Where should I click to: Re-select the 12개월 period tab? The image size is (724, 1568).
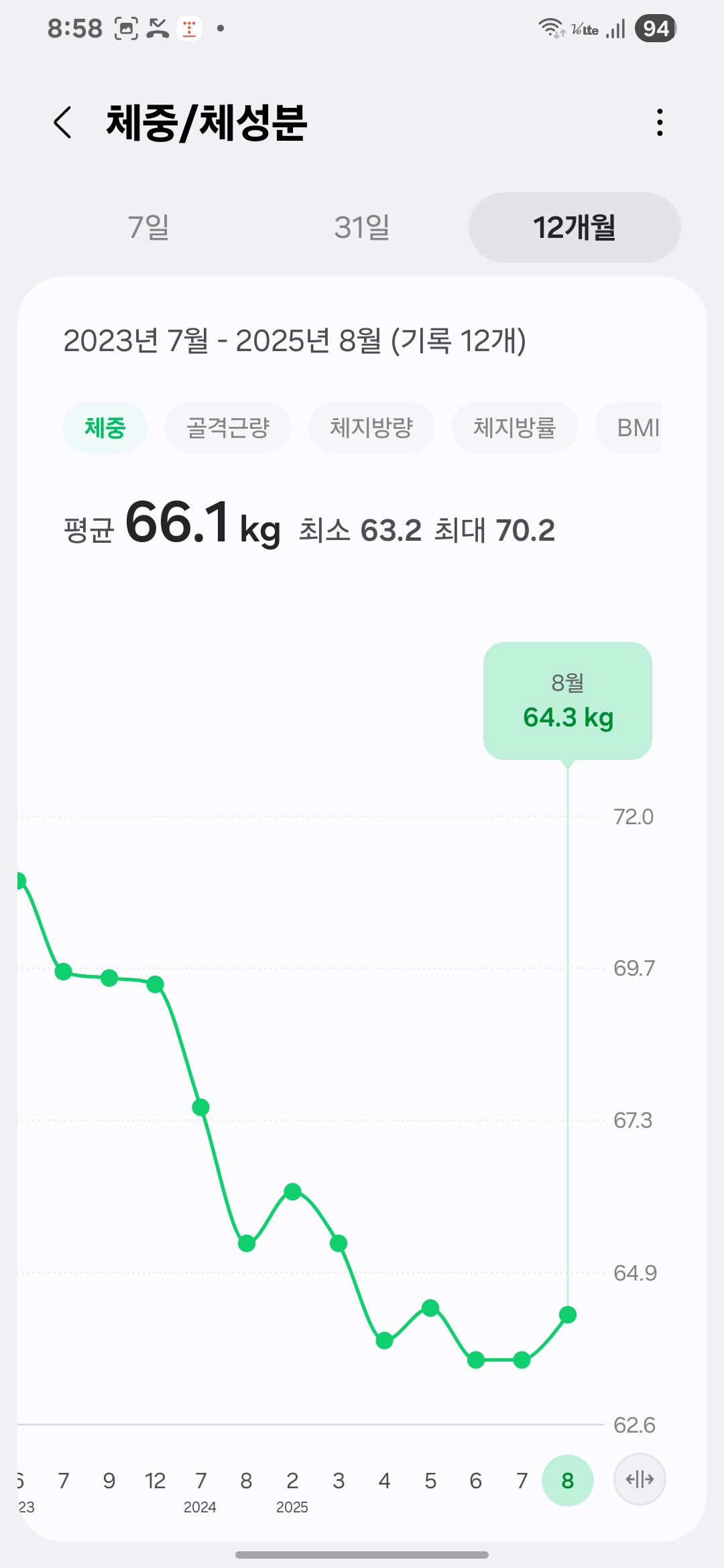tap(574, 228)
